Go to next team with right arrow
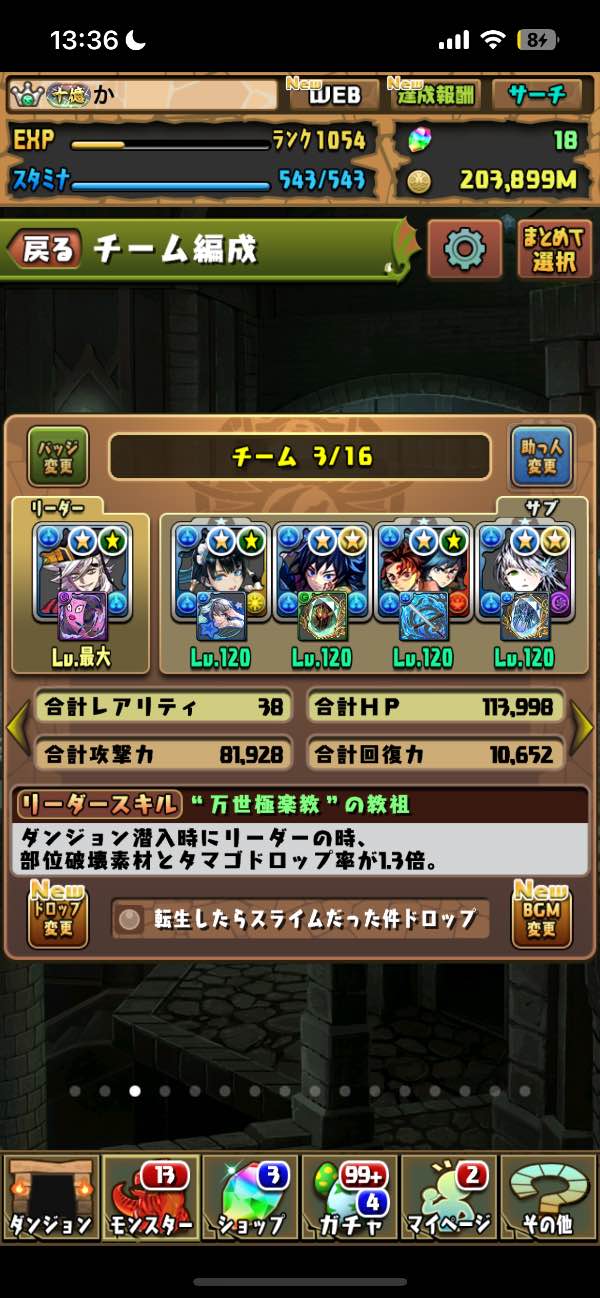Viewport: 600px width, 1298px height. coord(583,728)
